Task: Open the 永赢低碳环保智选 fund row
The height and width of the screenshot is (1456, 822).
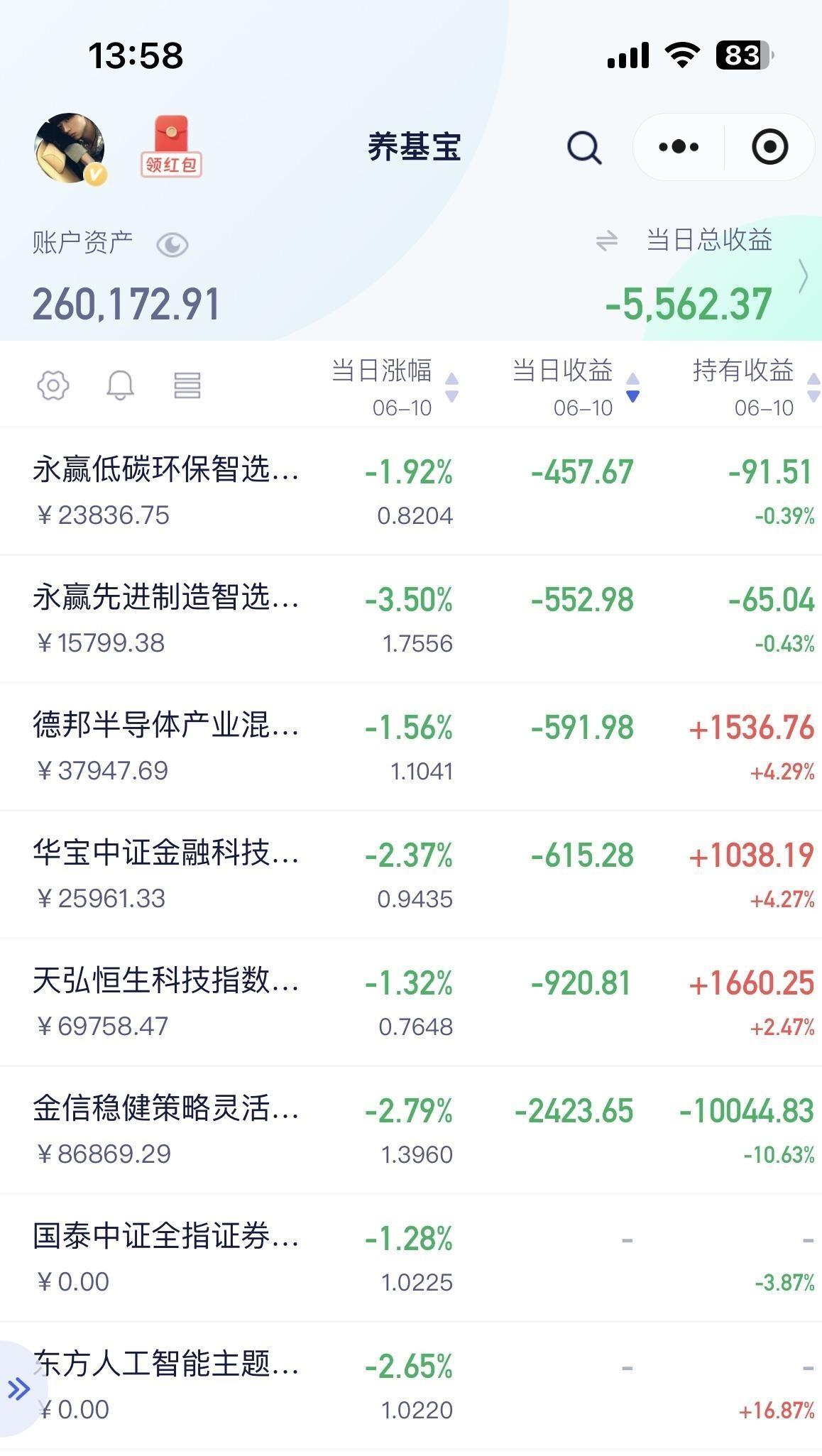Action: click(x=411, y=491)
